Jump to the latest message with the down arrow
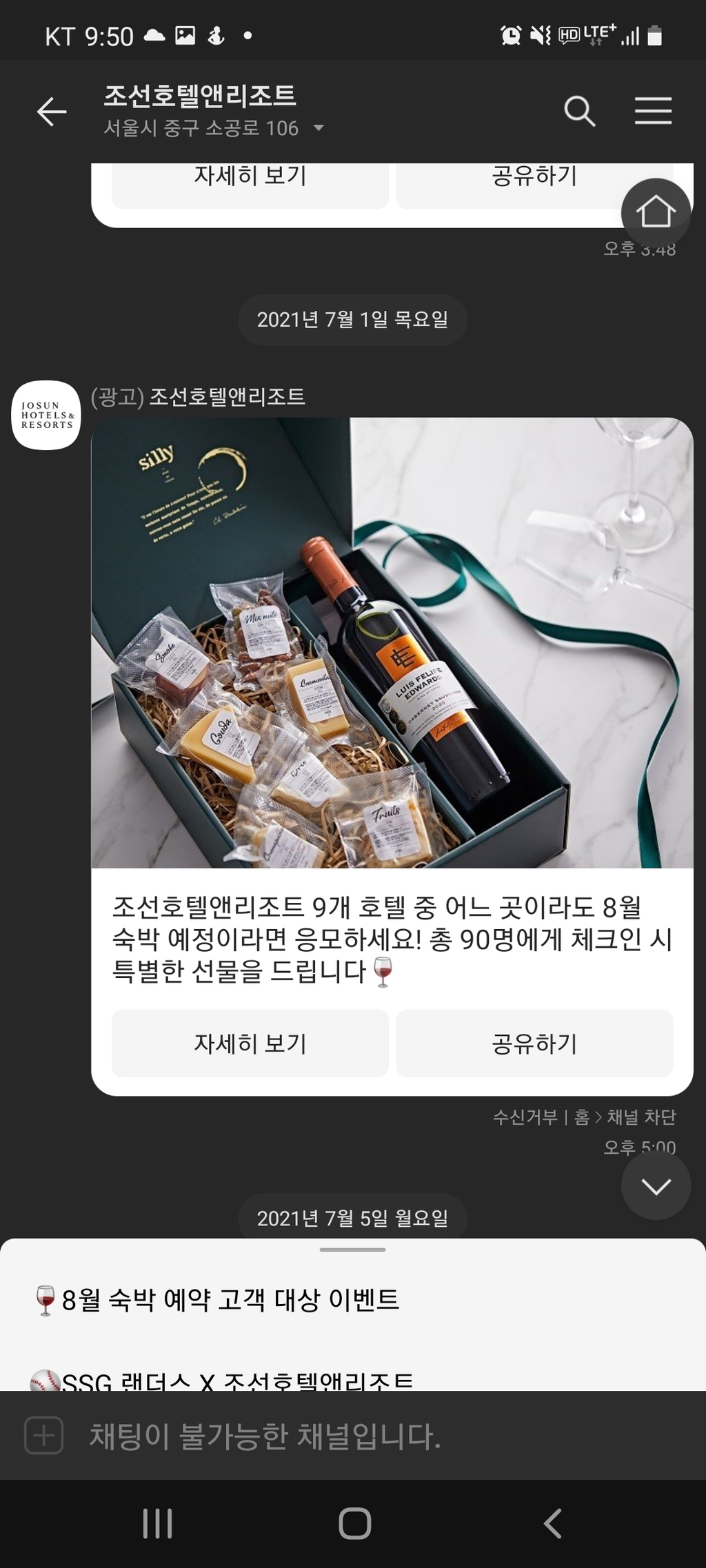This screenshot has width=706, height=1568. [655, 1186]
